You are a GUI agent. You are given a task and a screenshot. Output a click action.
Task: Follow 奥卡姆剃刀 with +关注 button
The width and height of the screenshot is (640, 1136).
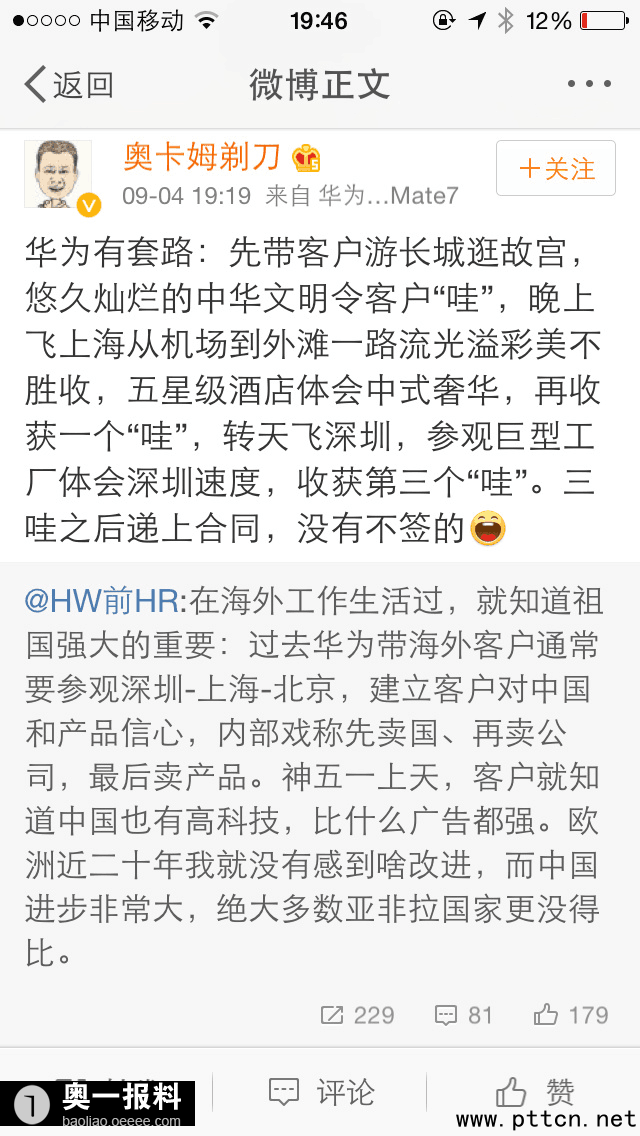point(556,169)
